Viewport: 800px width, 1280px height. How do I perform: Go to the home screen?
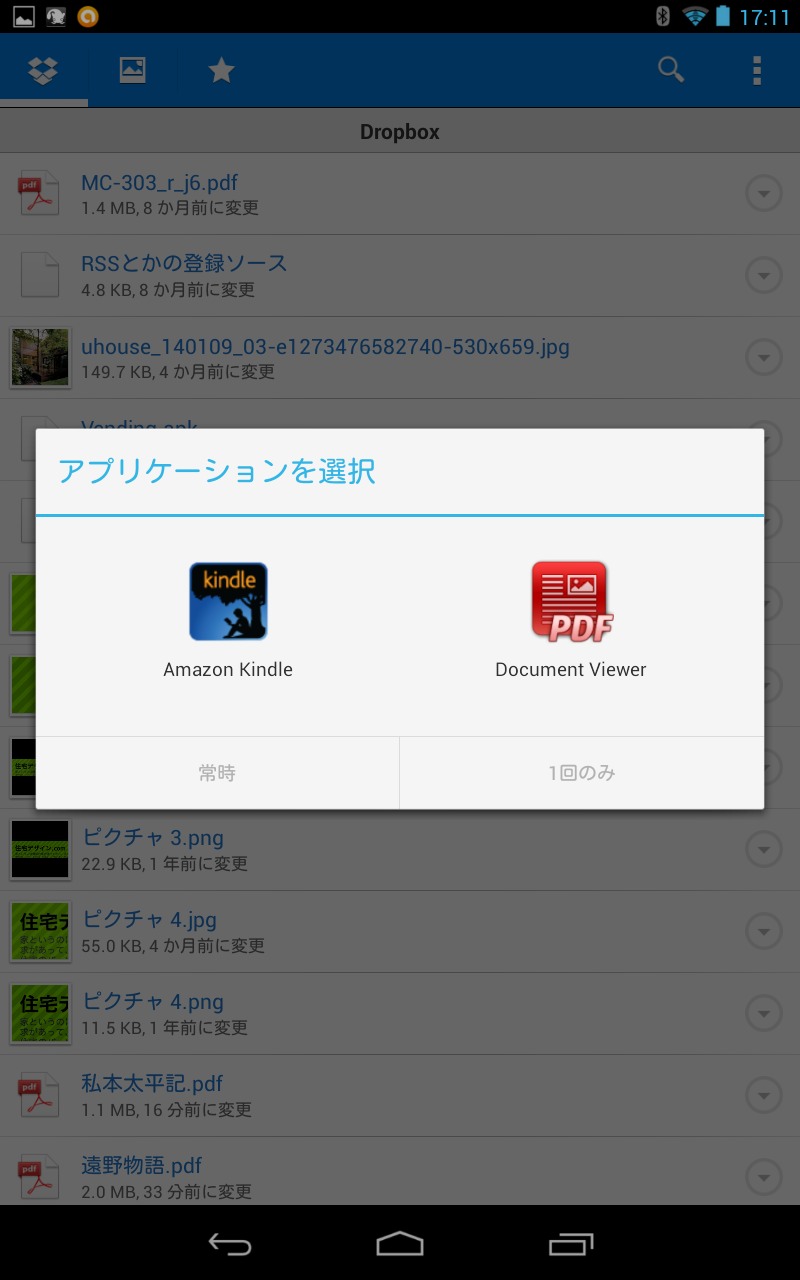point(400,1244)
